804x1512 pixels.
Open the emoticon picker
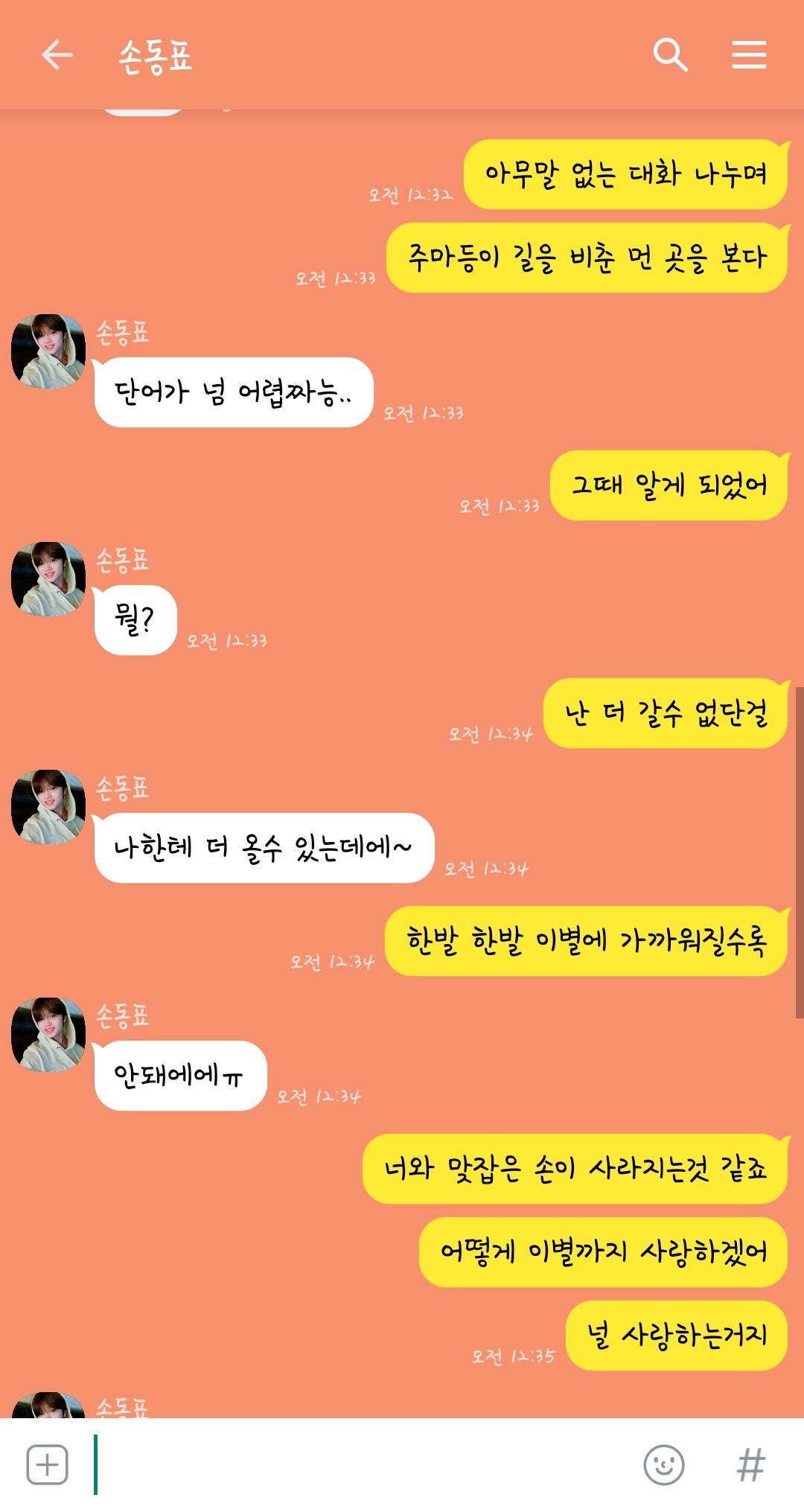click(663, 1464)
